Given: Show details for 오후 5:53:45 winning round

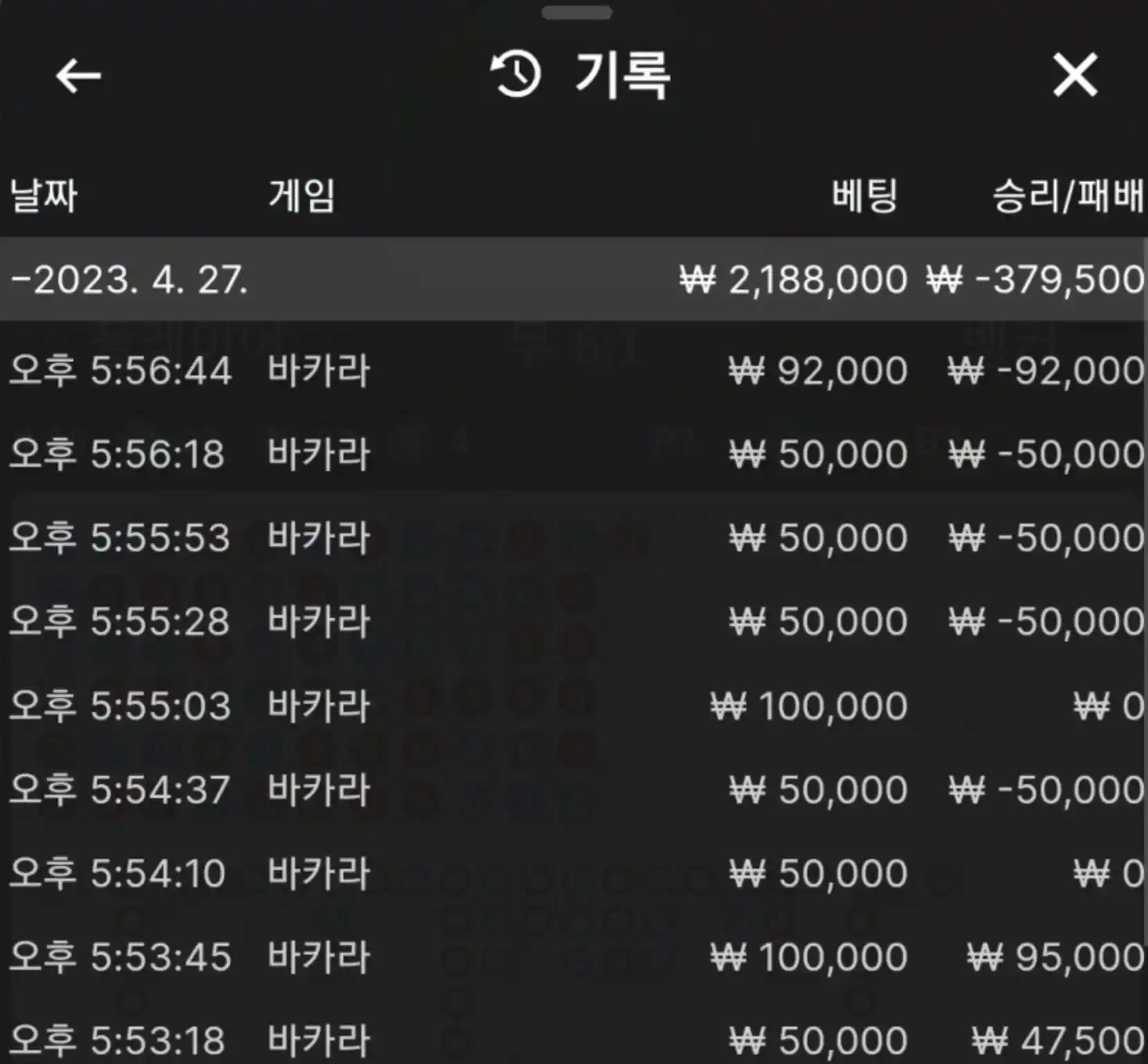Looking at the screenshot, I should click(x=573, y=957).
